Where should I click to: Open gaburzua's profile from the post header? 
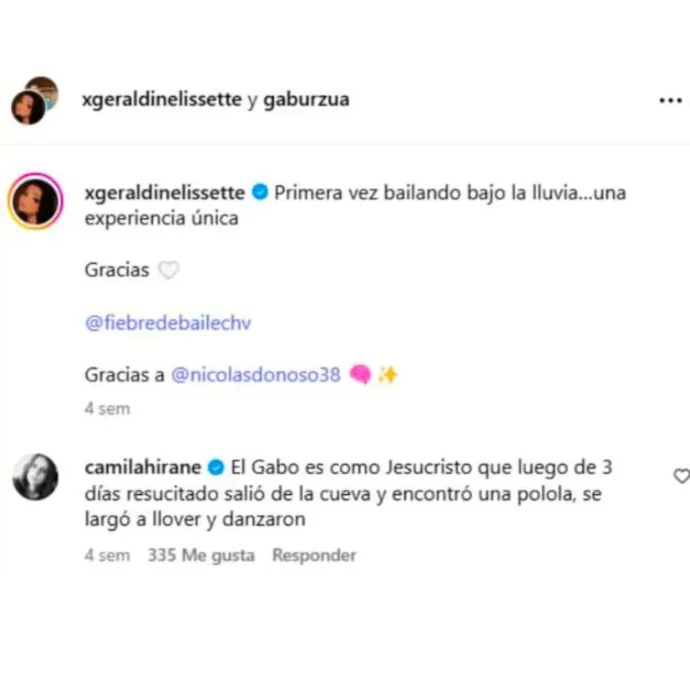pos(305,100)
